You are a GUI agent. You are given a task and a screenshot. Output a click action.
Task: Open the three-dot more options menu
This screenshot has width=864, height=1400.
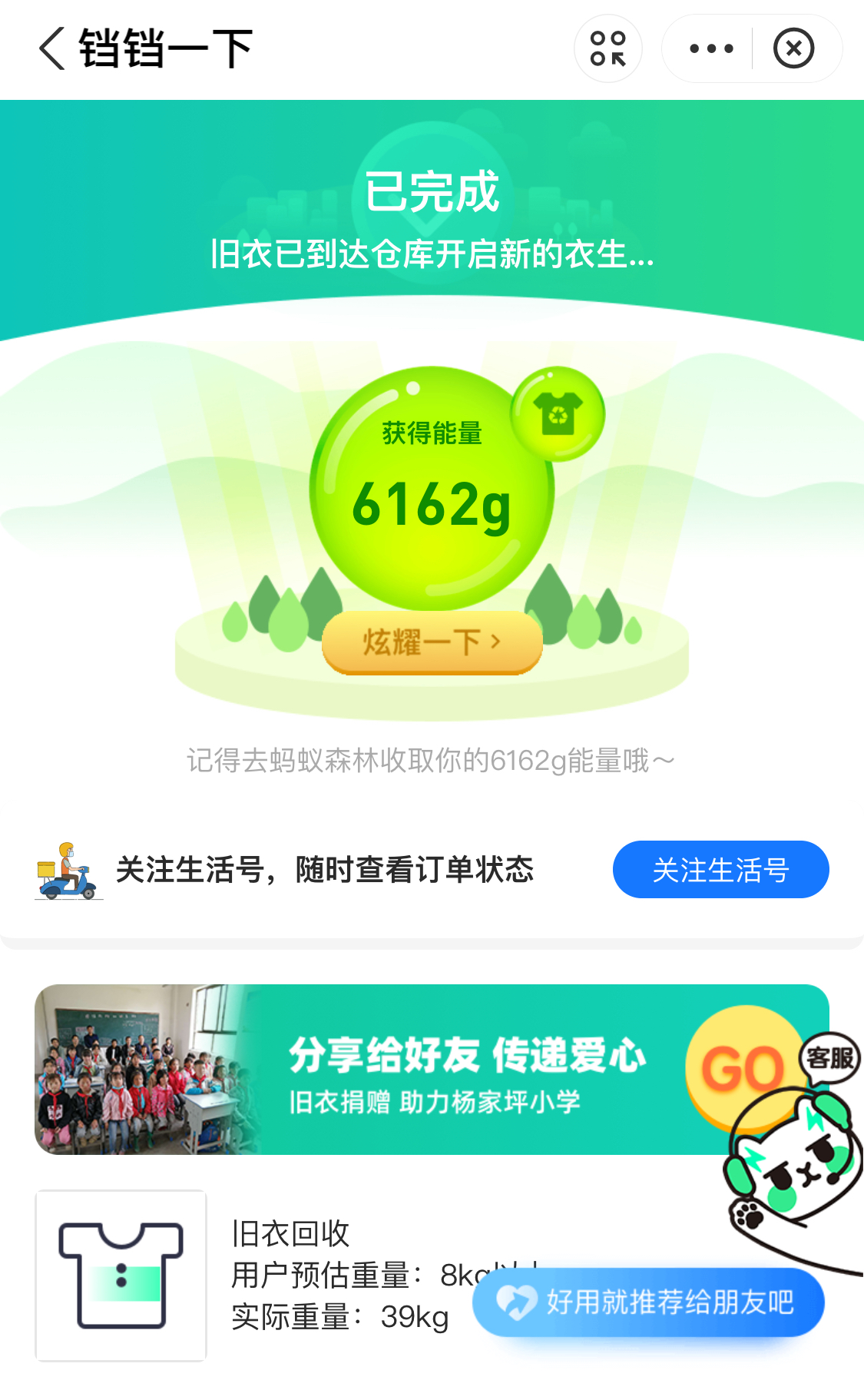(x=710, y=49)
